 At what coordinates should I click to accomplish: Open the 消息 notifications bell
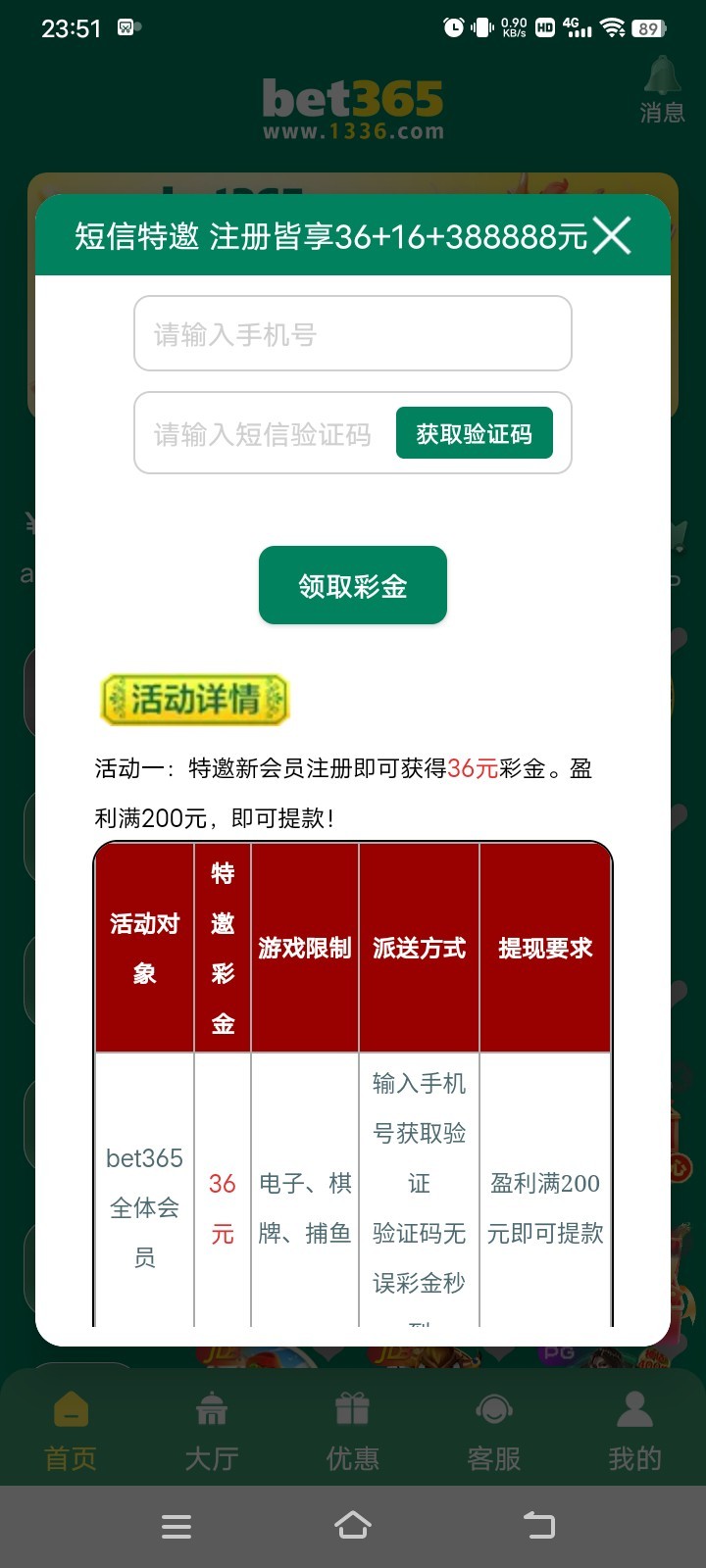tap(662, 90)
